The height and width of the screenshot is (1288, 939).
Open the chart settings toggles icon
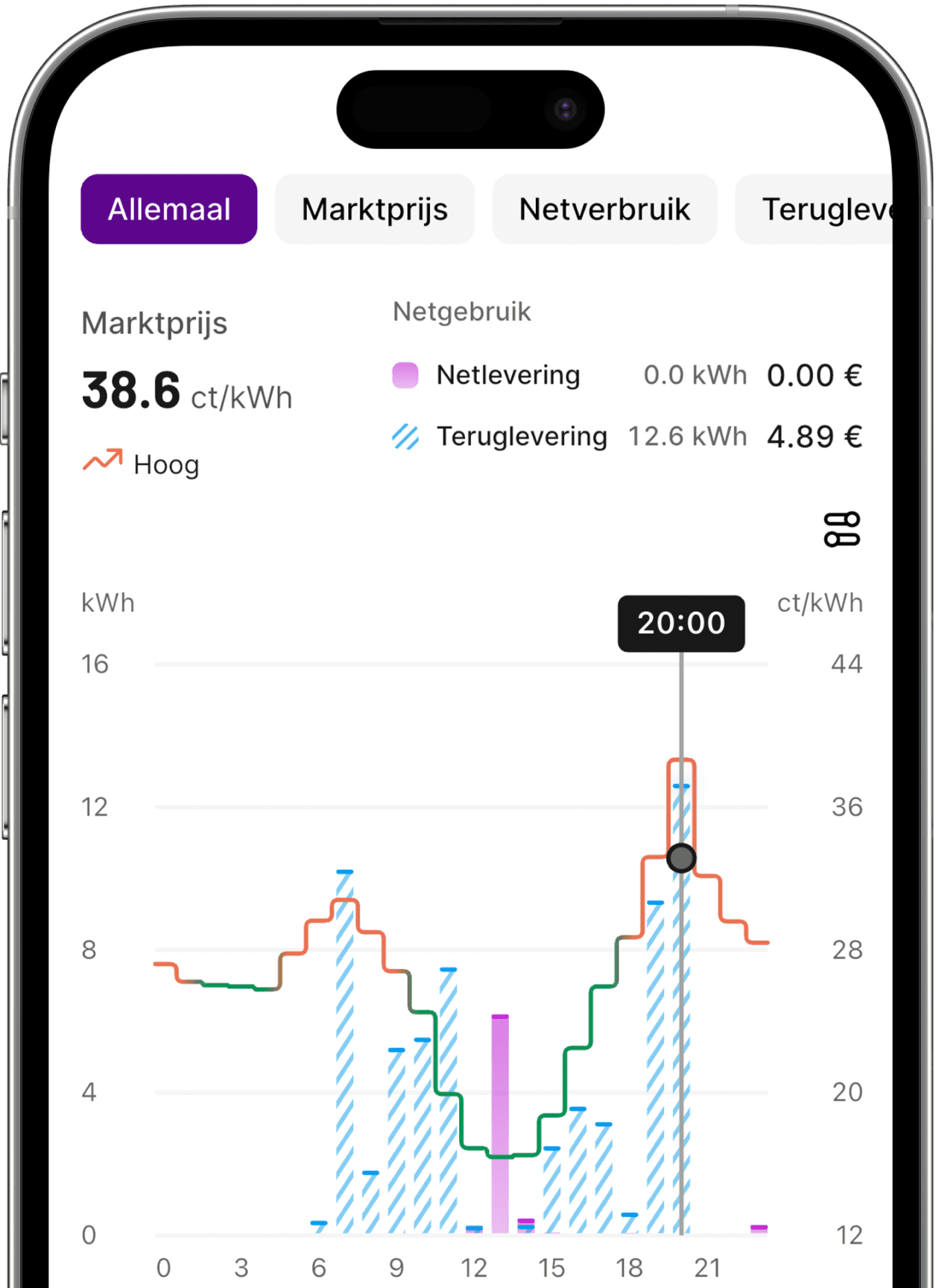pyautogui.click(x=841, y=530)
